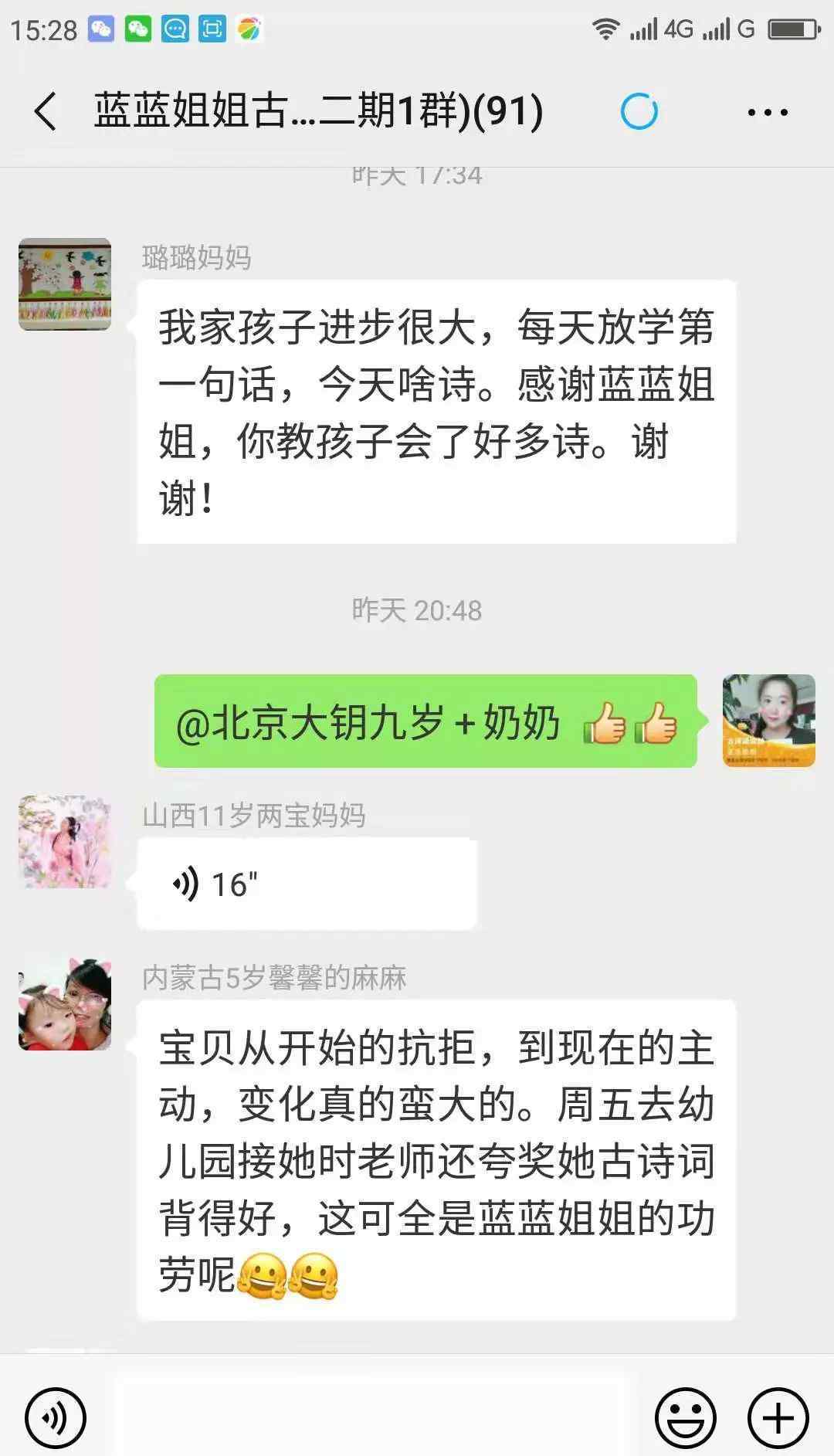This screenshot has width=834, height=1456.
Task: Open the plus attachments menu
Action: pos(778,1418)
